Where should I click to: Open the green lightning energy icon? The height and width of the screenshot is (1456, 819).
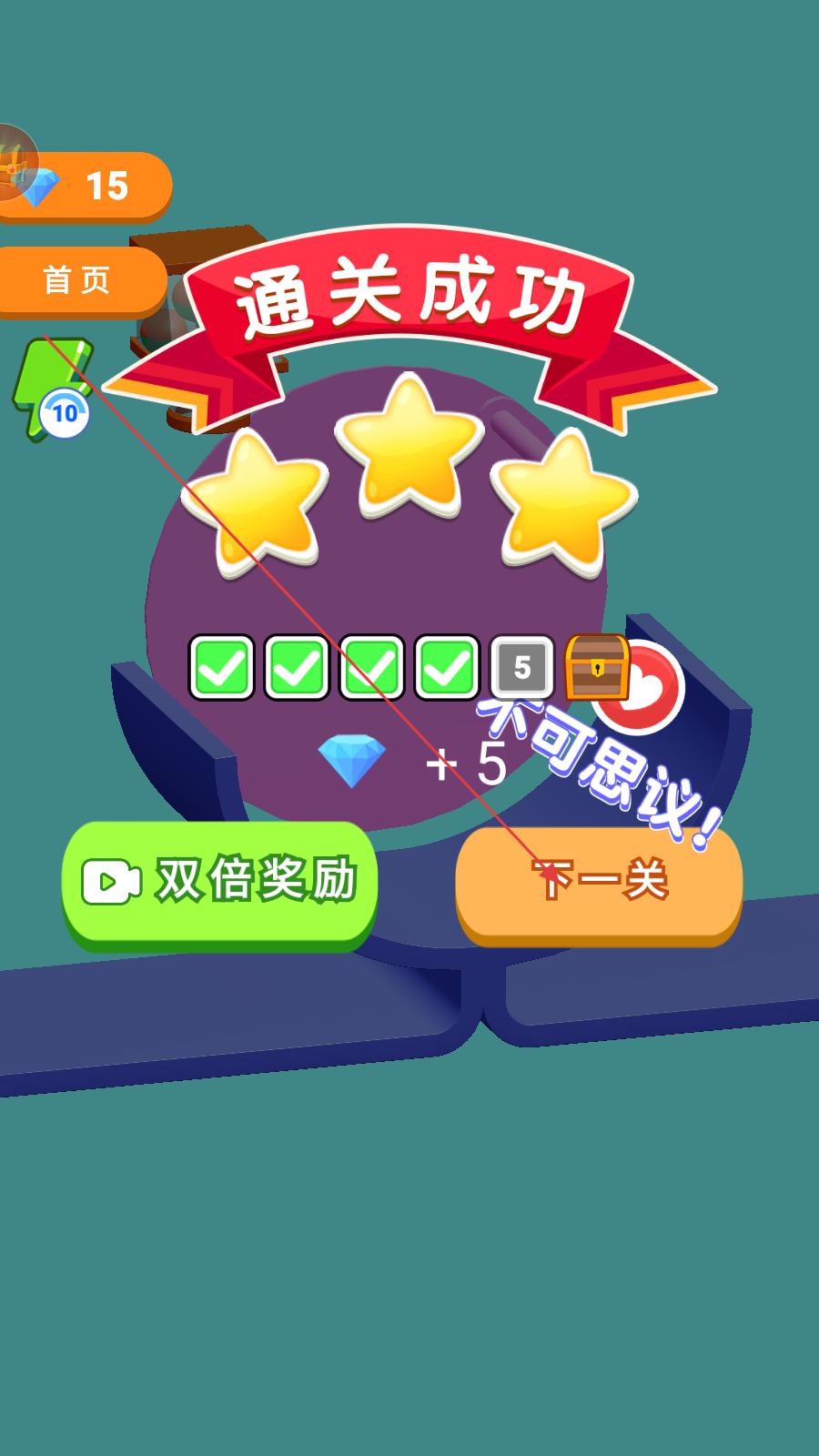(x=53, y=389)
